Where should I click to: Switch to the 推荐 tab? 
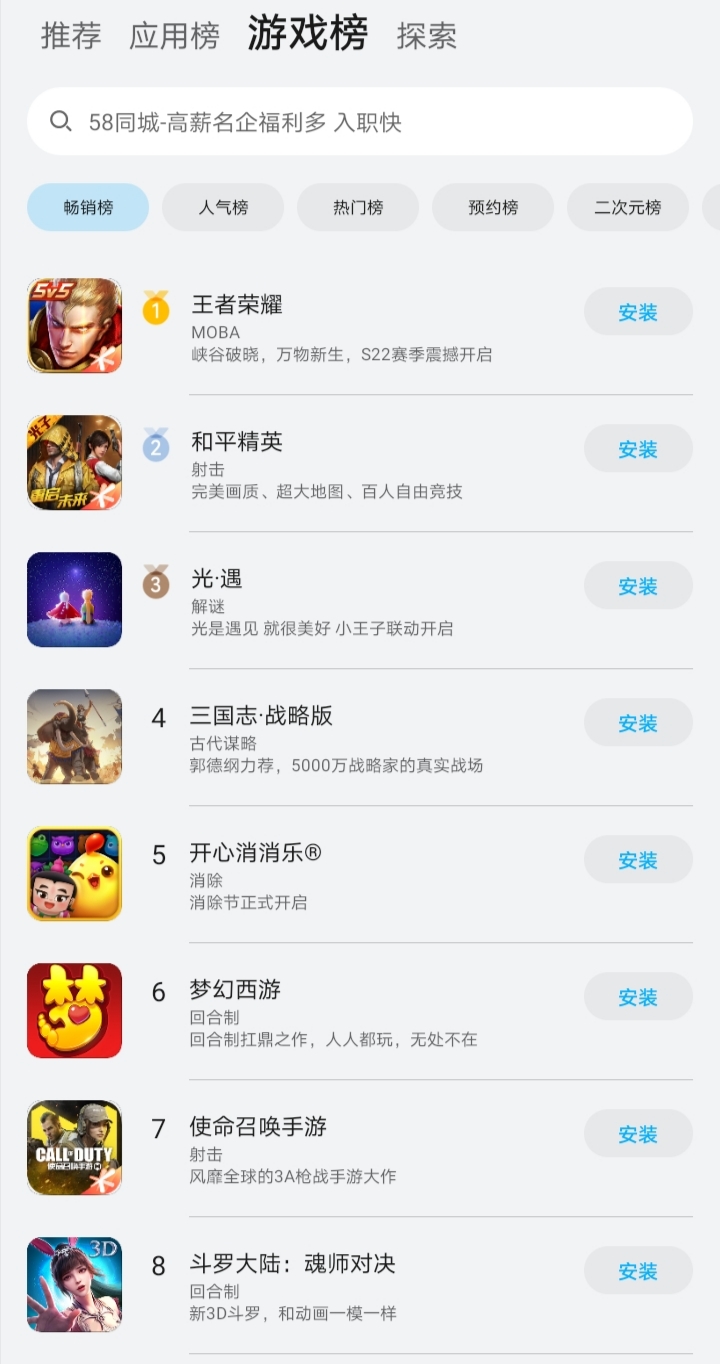coord(69,36)
